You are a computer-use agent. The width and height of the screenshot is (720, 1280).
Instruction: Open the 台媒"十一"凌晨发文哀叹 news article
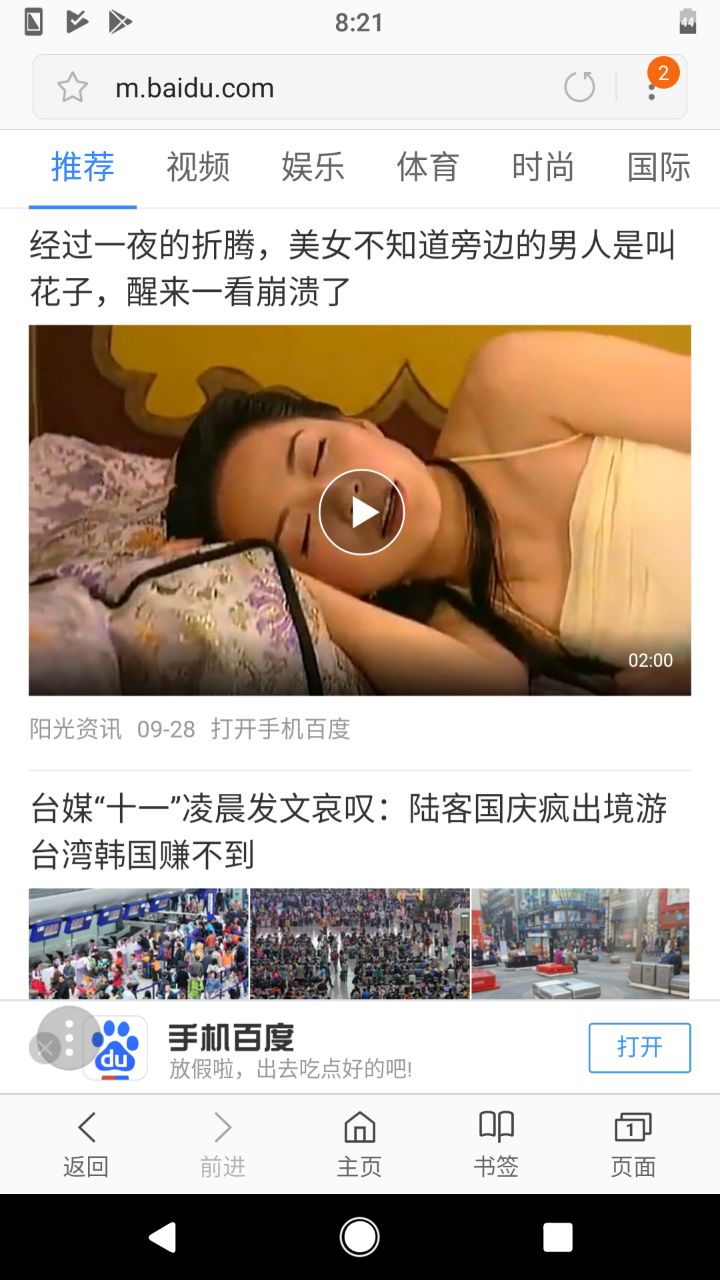pos(349,831)
